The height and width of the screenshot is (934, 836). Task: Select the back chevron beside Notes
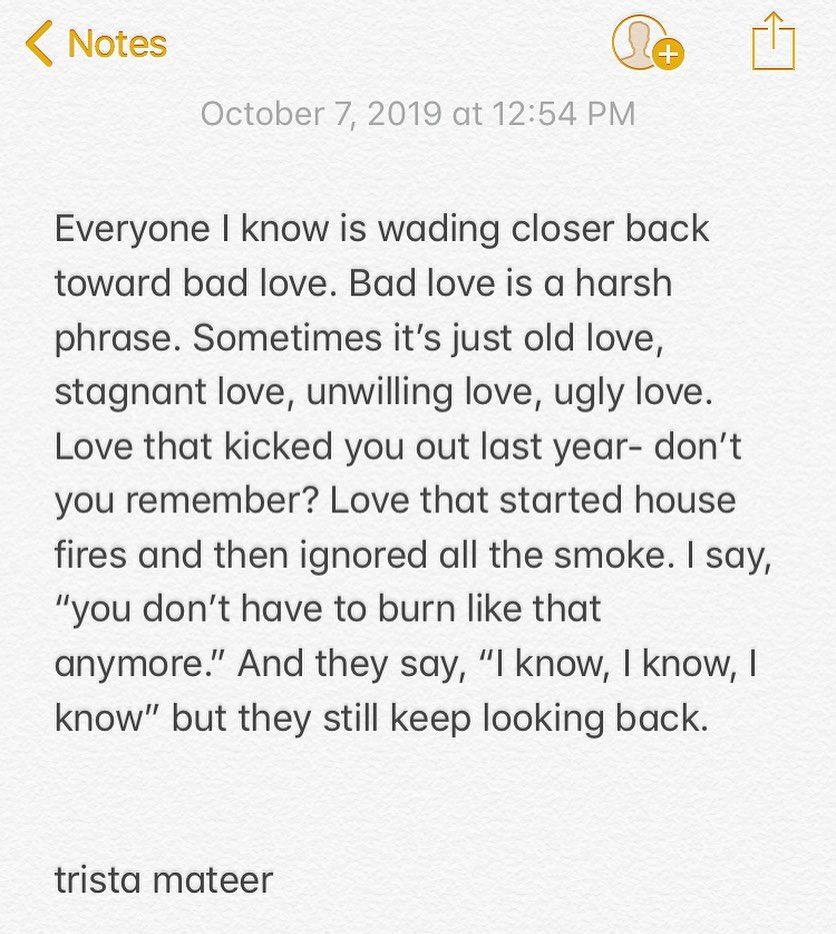pyautogui.click(x=42, y=42)
